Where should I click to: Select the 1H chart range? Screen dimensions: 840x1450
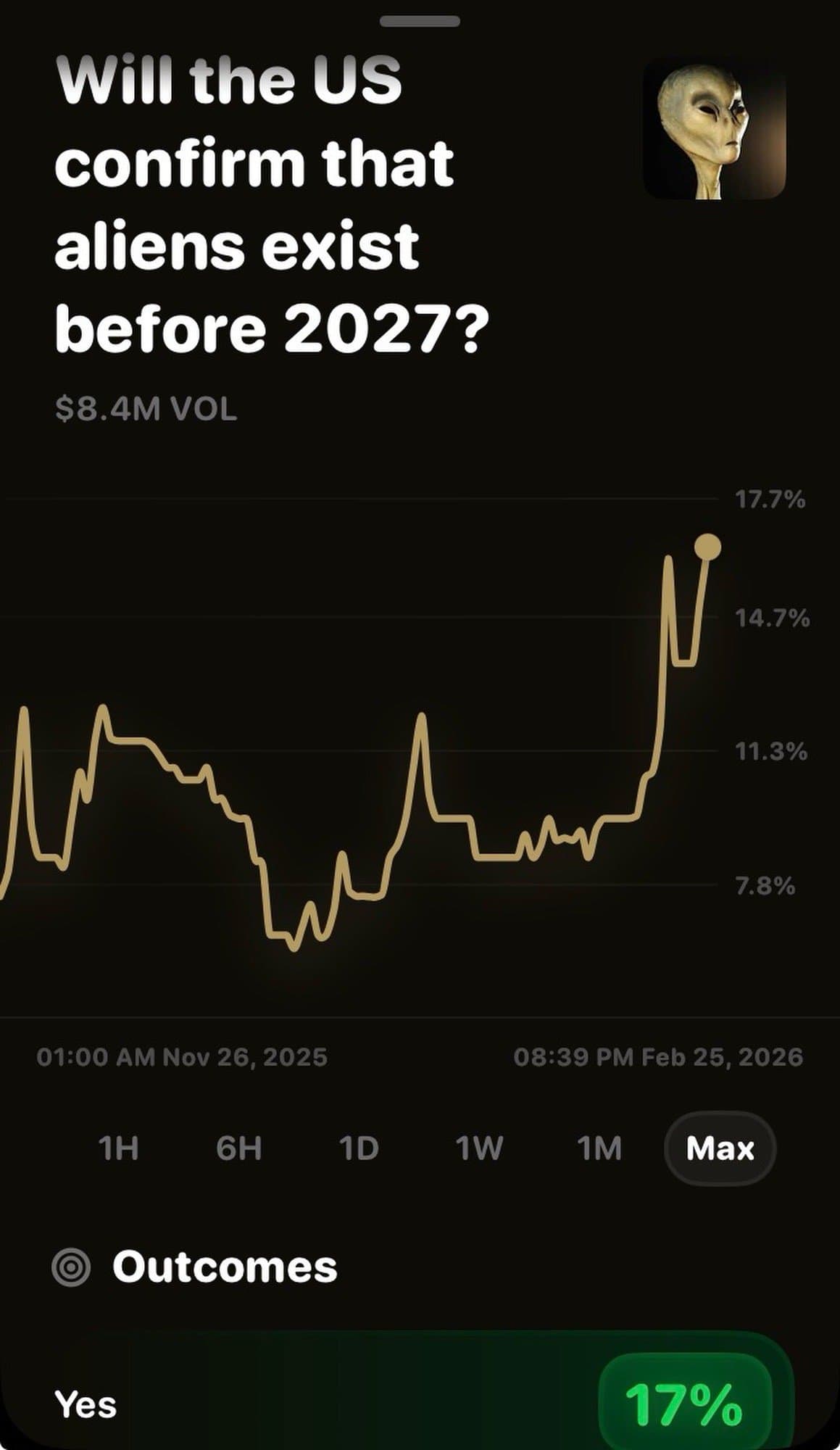(x=118, y=1148)
